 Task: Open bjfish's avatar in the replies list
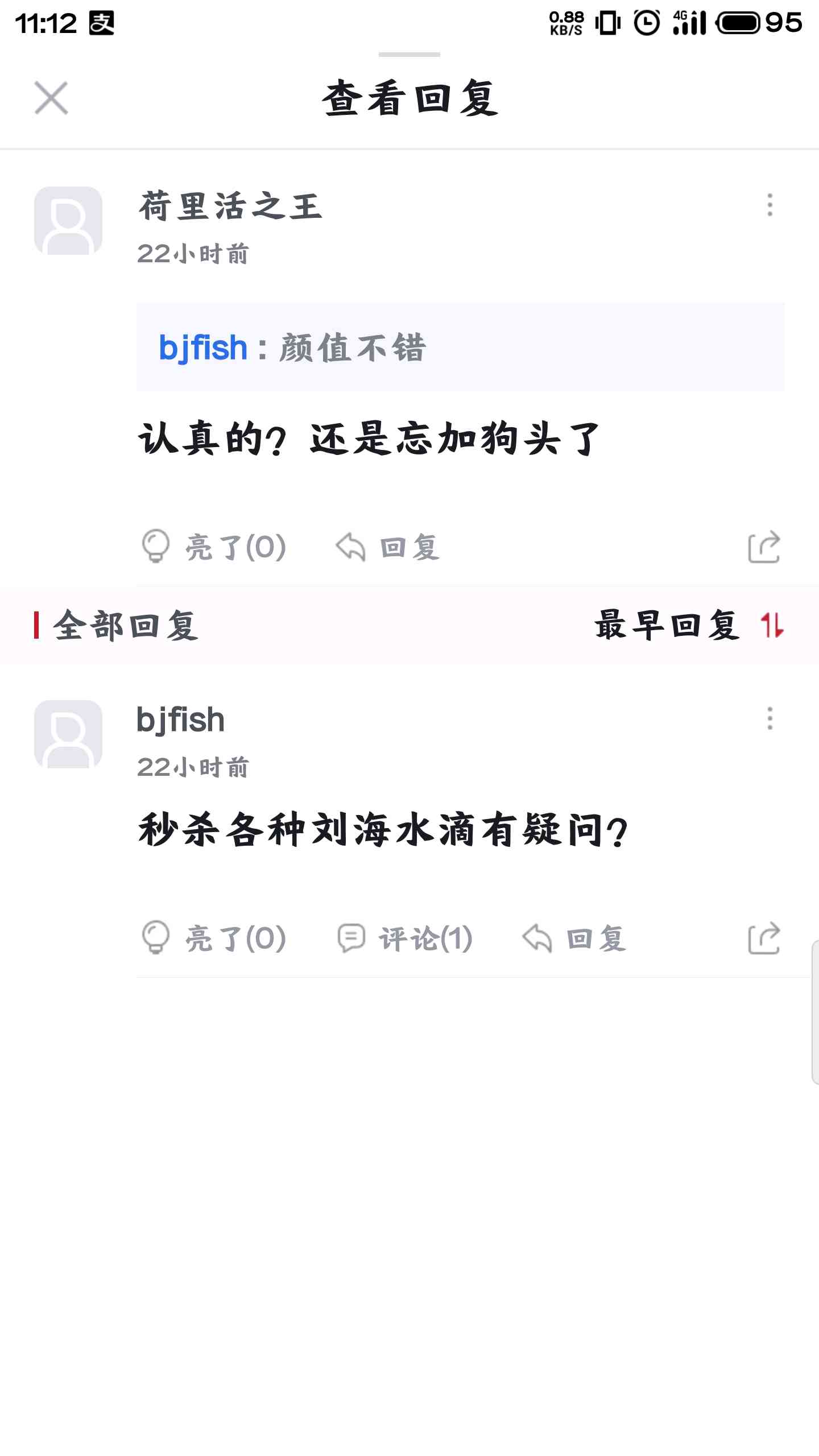pyautogui.click(x=68, y=734)
